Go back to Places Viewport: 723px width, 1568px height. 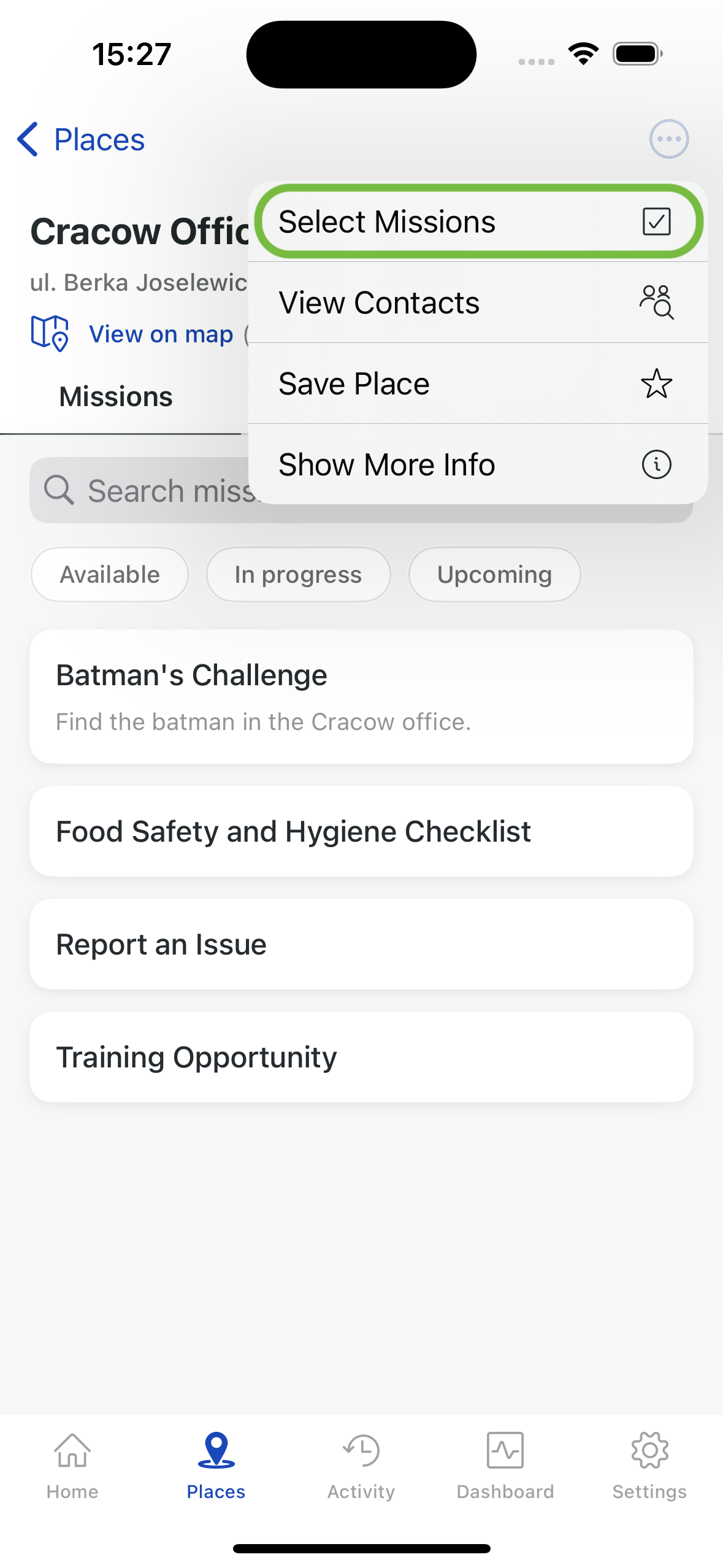[x=81, y=140]
